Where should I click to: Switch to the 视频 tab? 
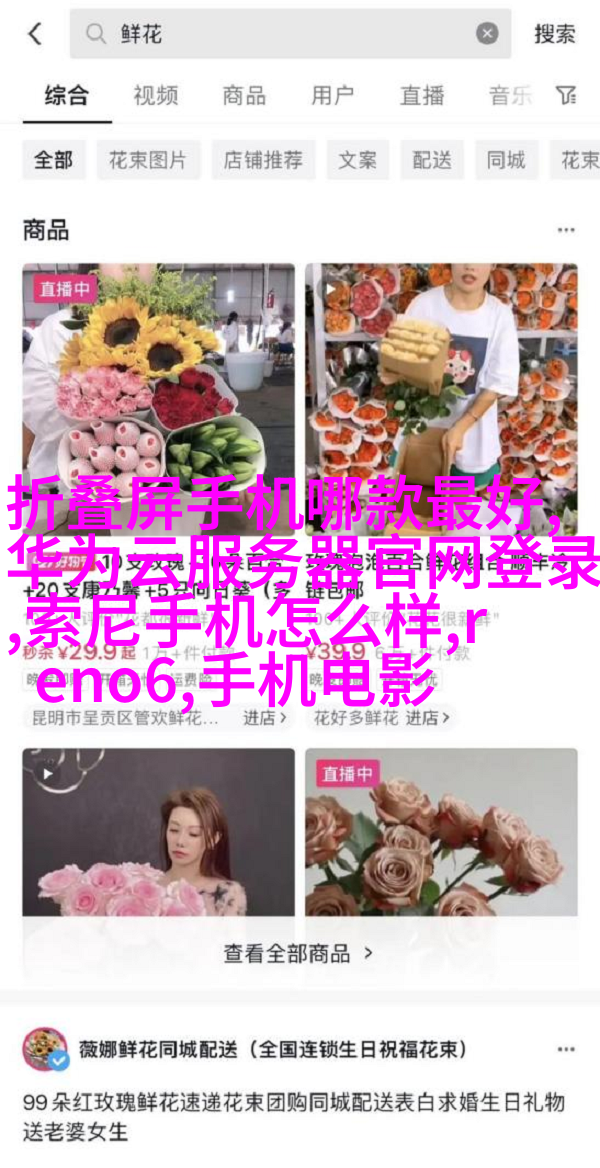coord(155,96)
